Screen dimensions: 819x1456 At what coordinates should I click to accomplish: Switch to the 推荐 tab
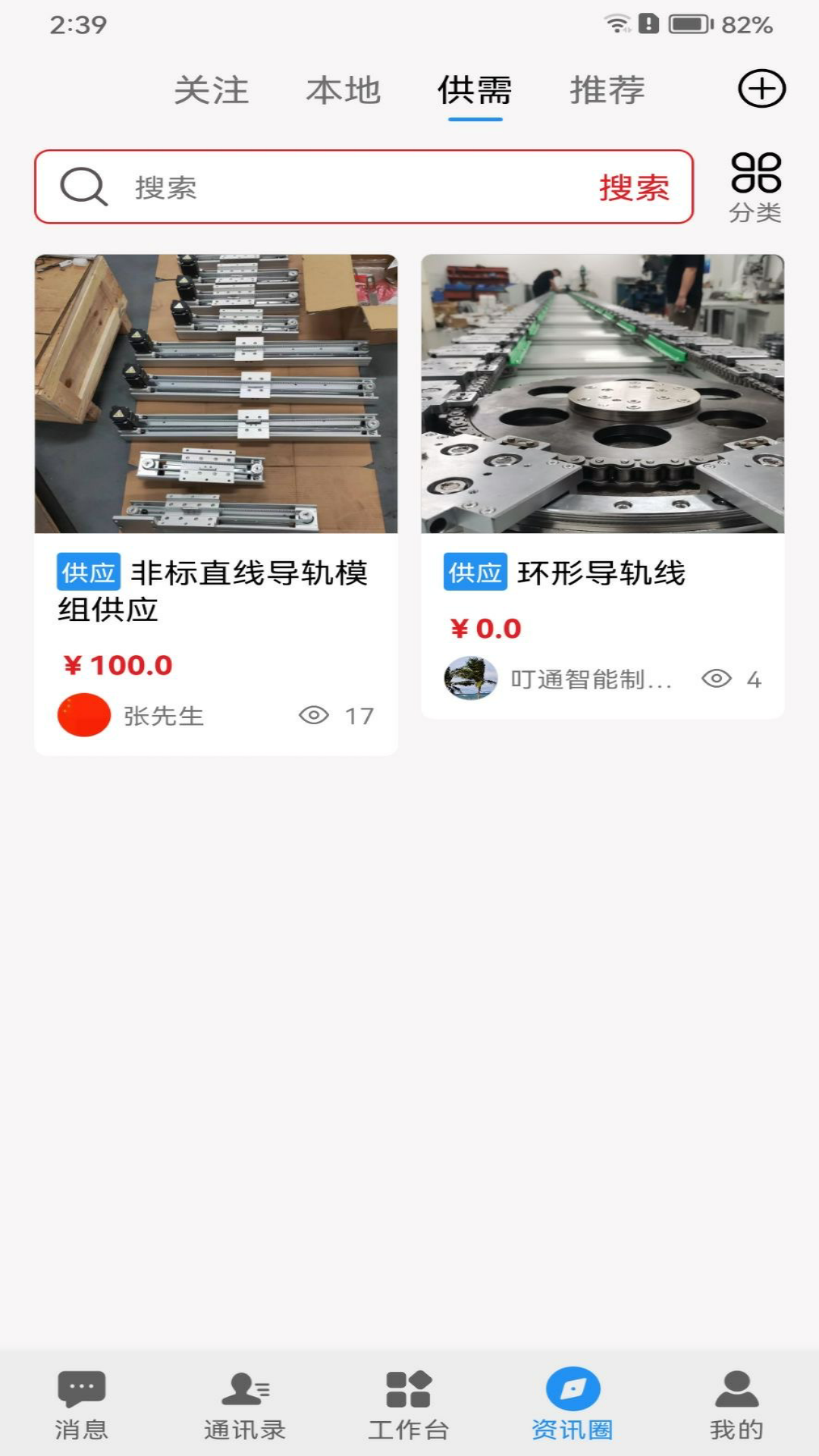coord(607,90)
